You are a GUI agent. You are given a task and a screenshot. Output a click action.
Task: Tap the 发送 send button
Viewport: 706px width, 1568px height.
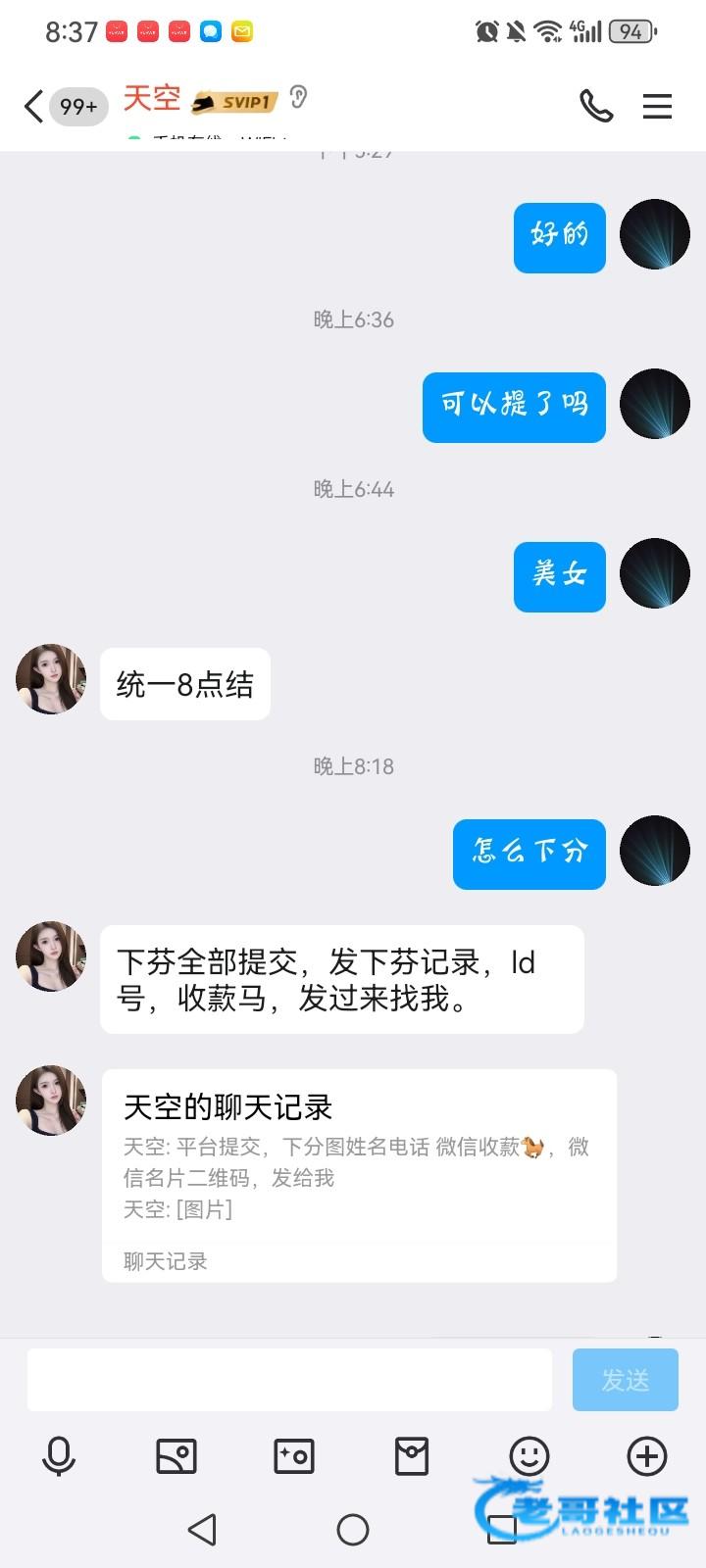click(x=625, y=1380)
